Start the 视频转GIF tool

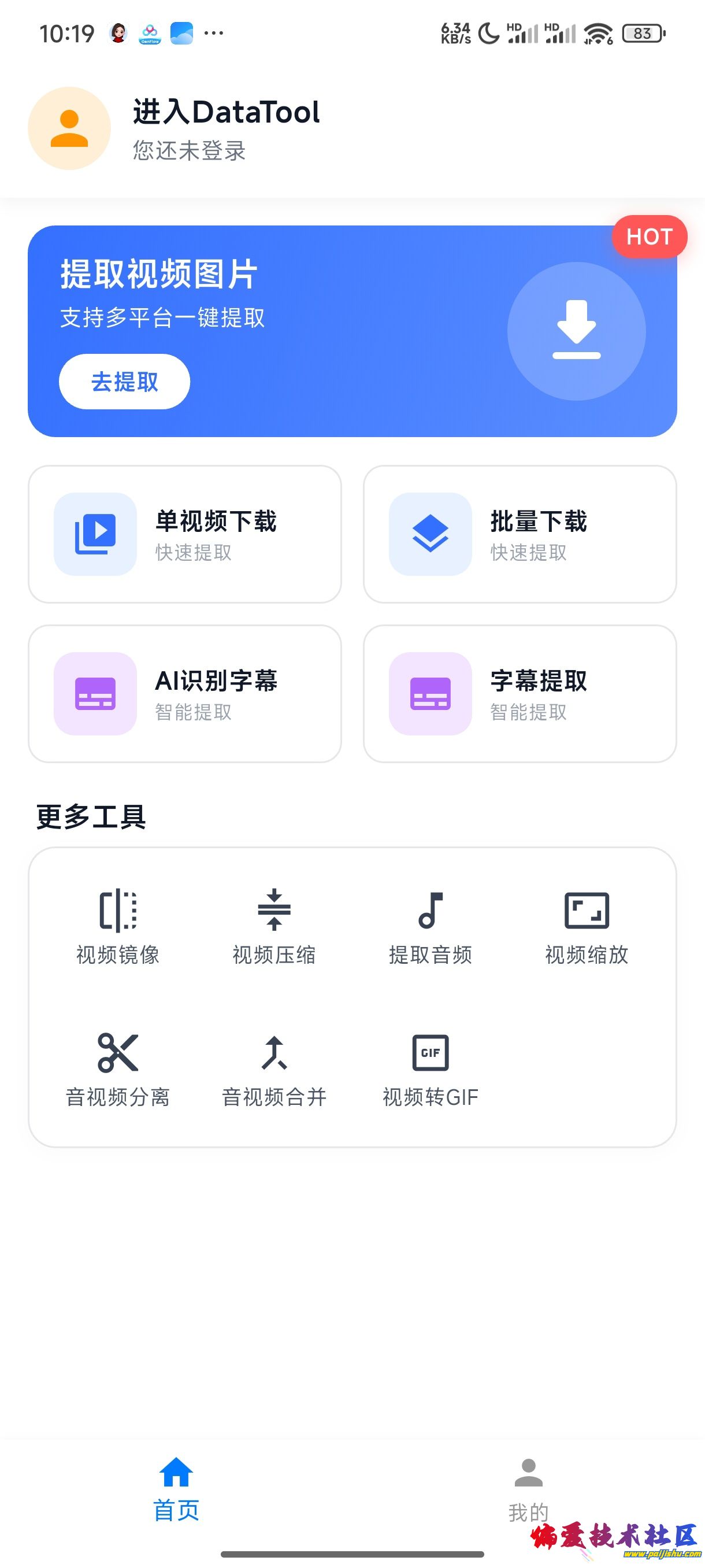(430, 1070)
